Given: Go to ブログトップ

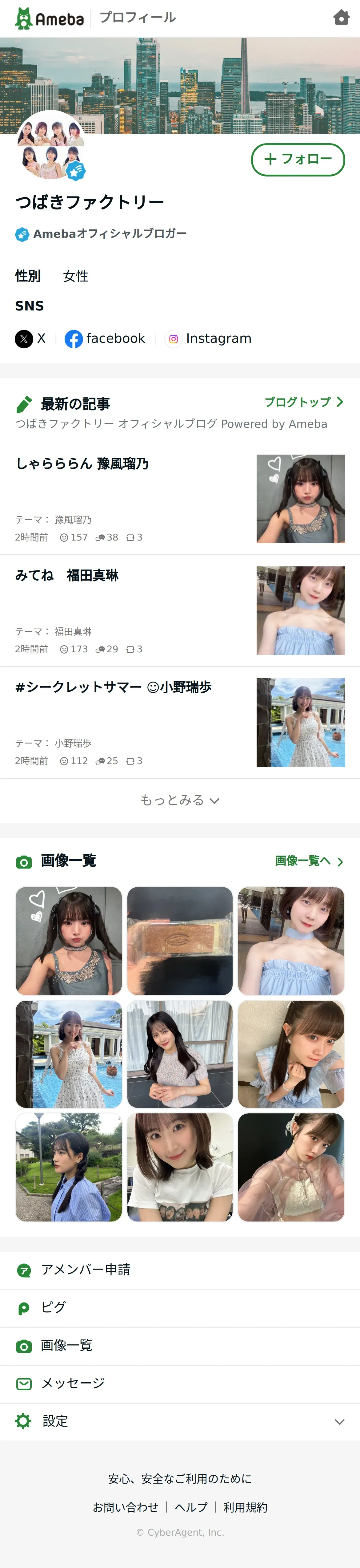Looking at the screenshot, I should [x=303, y=402].
